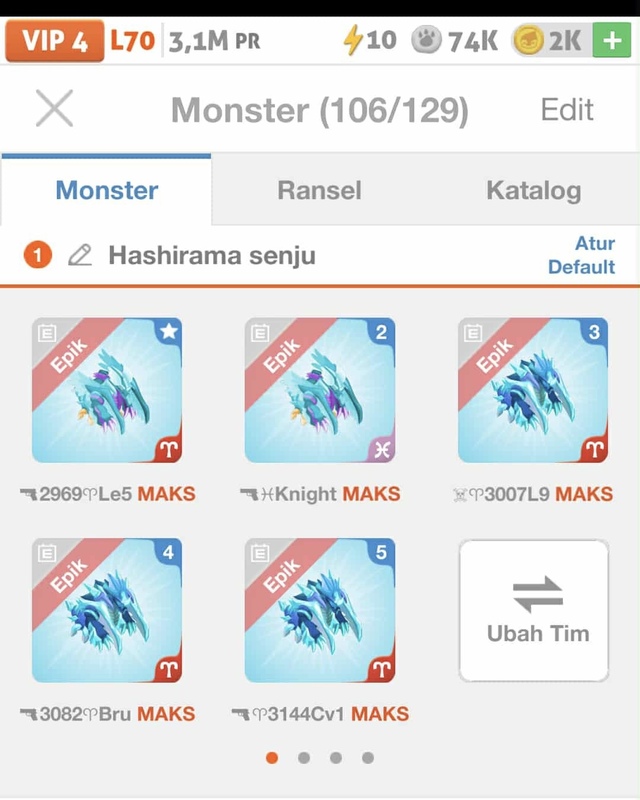Jump to second team page dot
The image size is (640, 800).
304,758
